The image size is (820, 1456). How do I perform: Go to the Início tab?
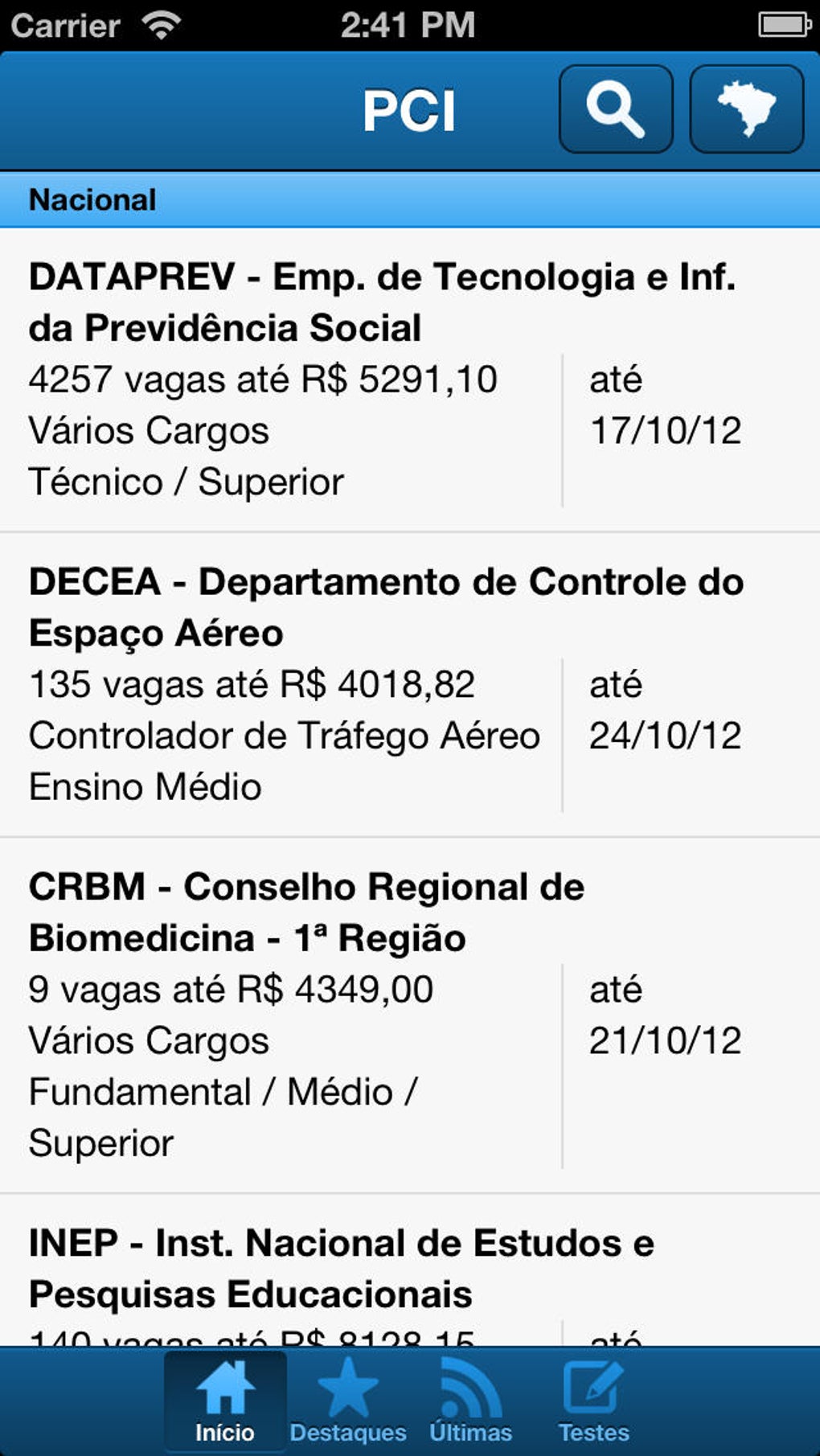pos(225,1401)
